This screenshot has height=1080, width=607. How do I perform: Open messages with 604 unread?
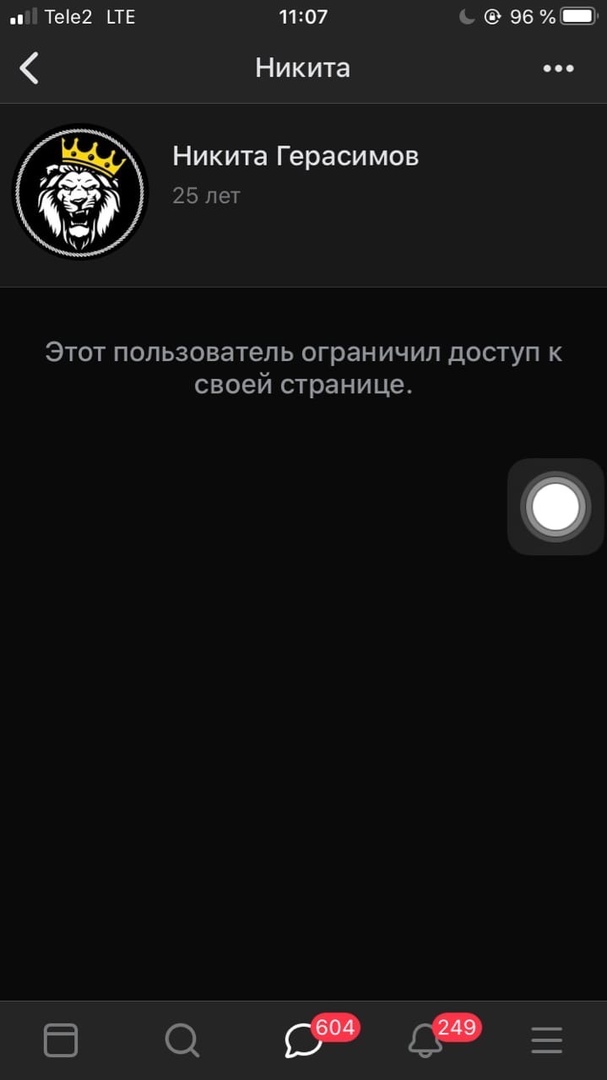pyautogui.click(x=303, y=1040)
